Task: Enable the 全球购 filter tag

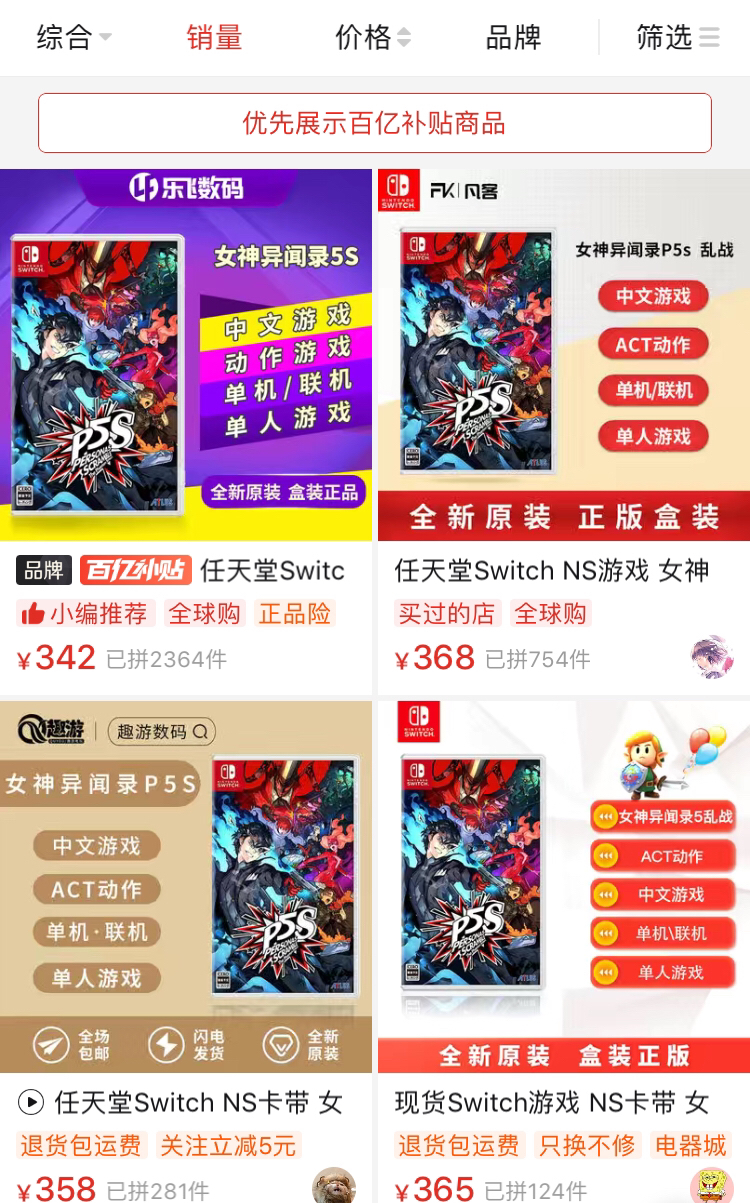Action: [x=204, y=613]
